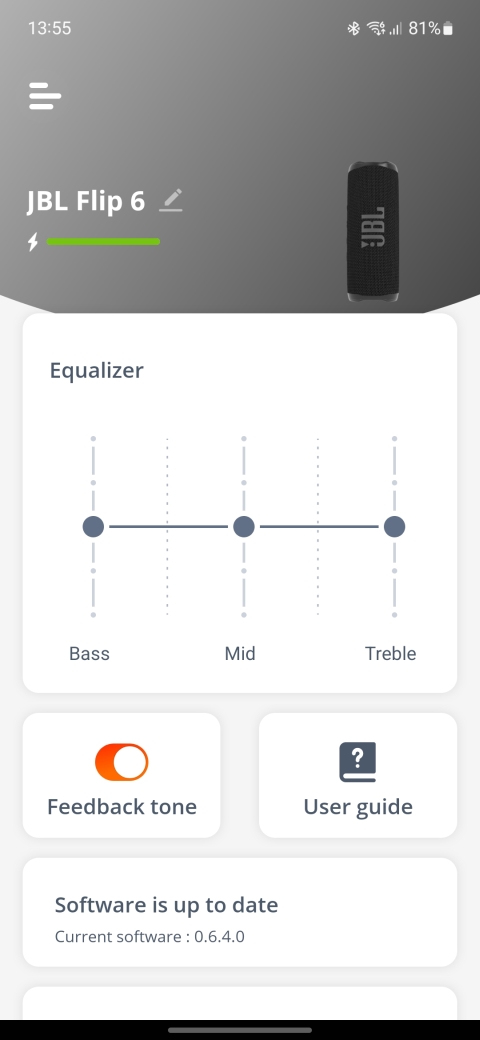The height and width of the screenshot is (1040, 480).
Task: Edit the JBL Flip 6 device name
Action: (171, 200)
